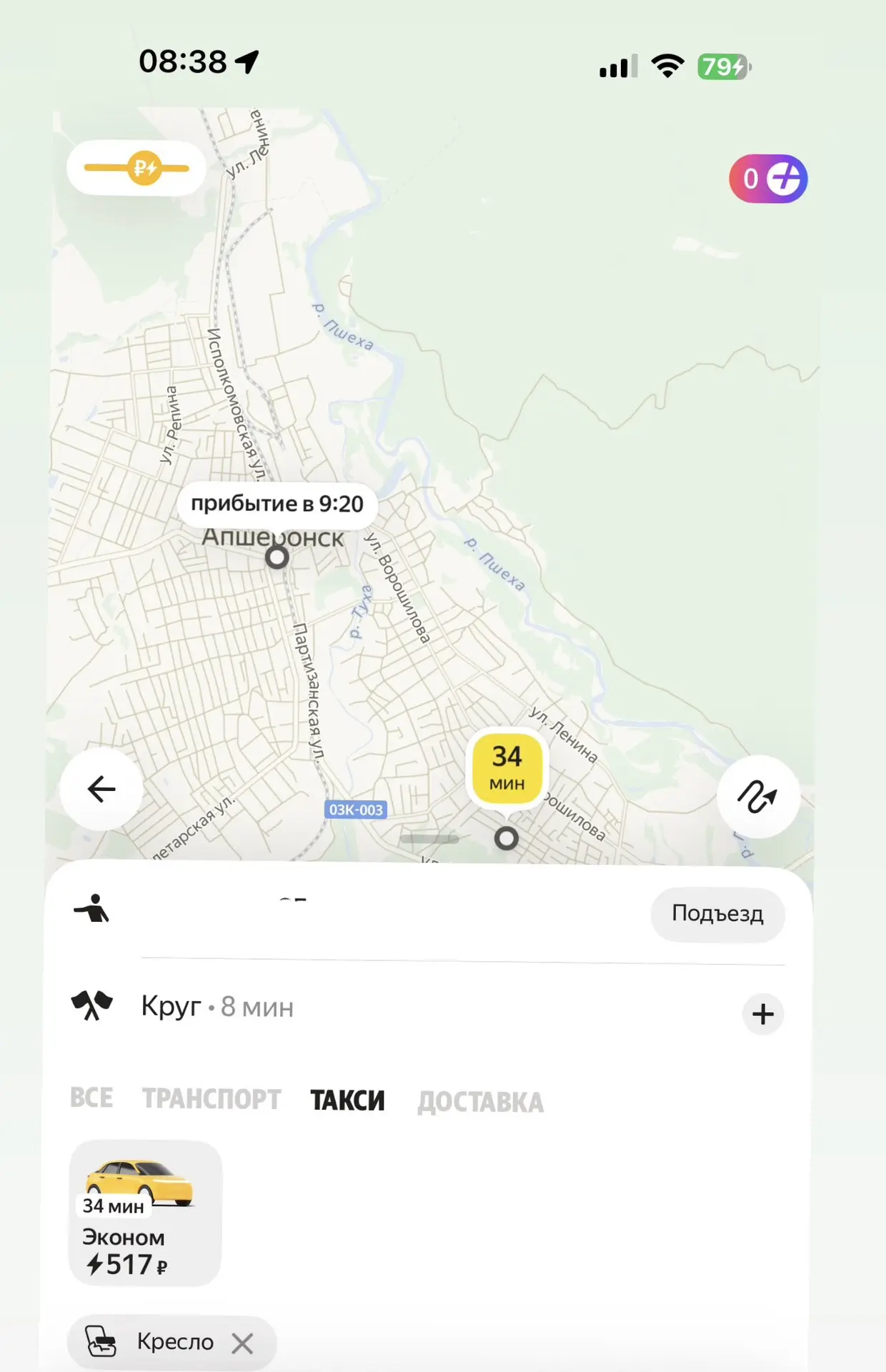
Task: Tap the 34 мин pickup pin
Action: (507, 770)
